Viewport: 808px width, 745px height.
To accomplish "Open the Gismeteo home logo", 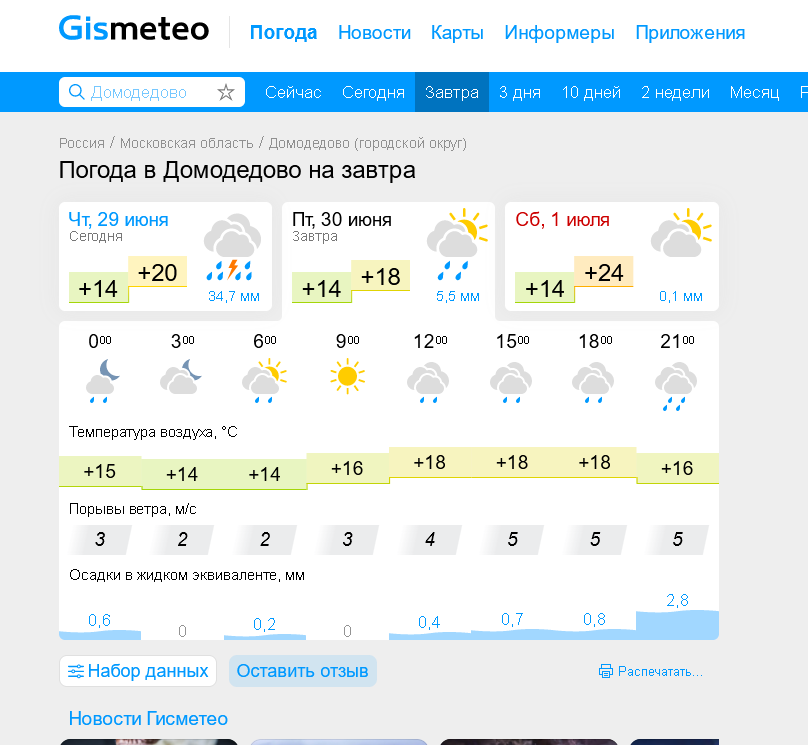I will tap(134, 29).
